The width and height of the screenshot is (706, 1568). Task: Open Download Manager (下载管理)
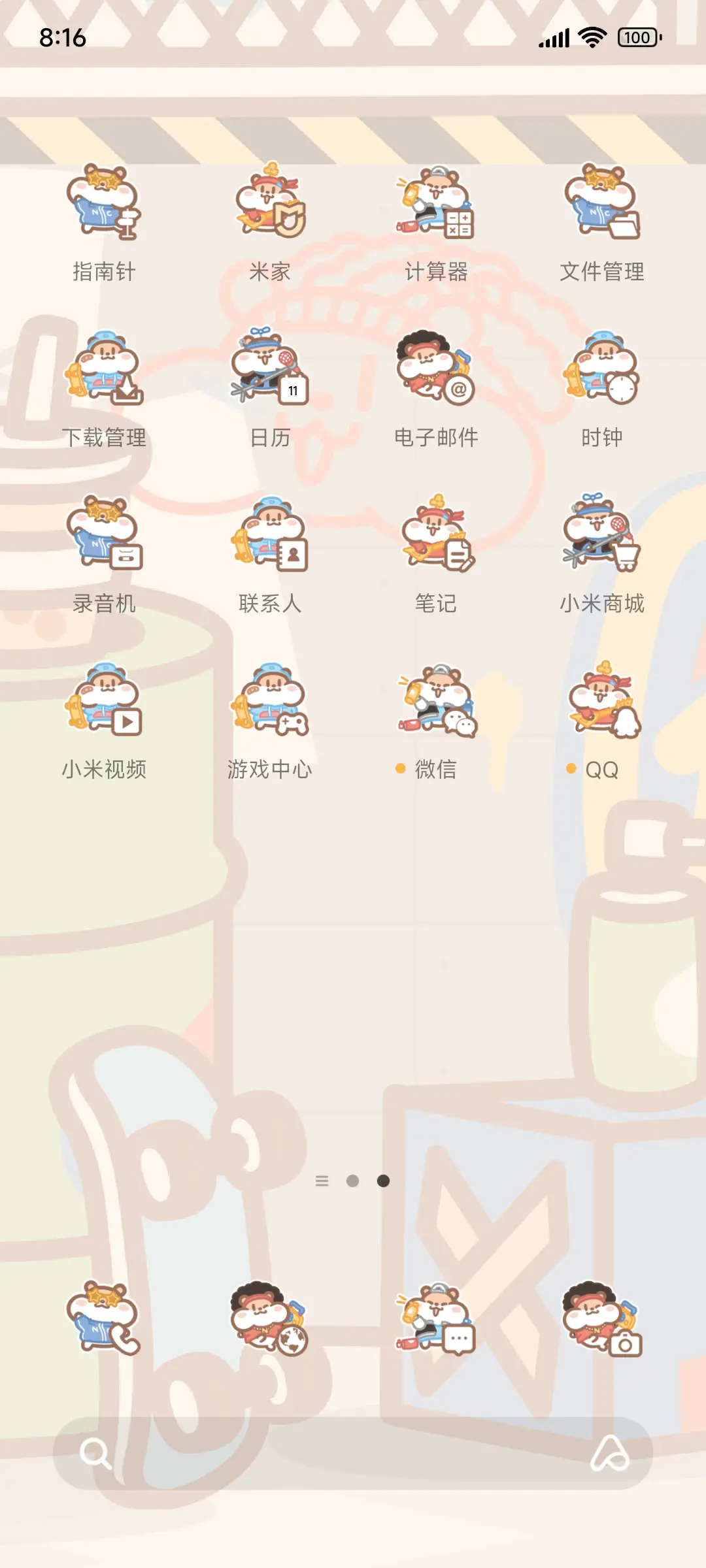pos(105,372)
